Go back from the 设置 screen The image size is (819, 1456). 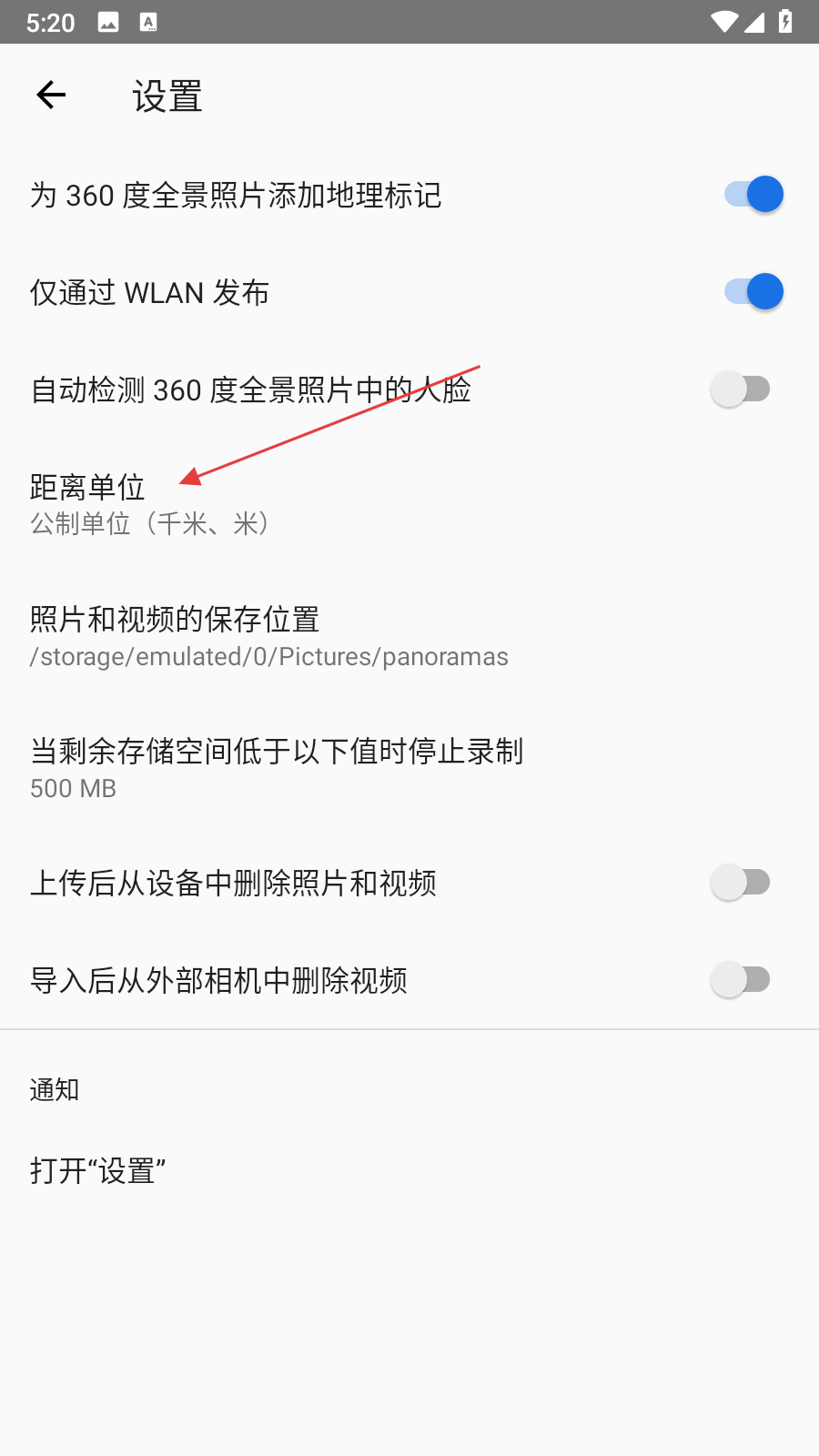[x=52, y=95]
